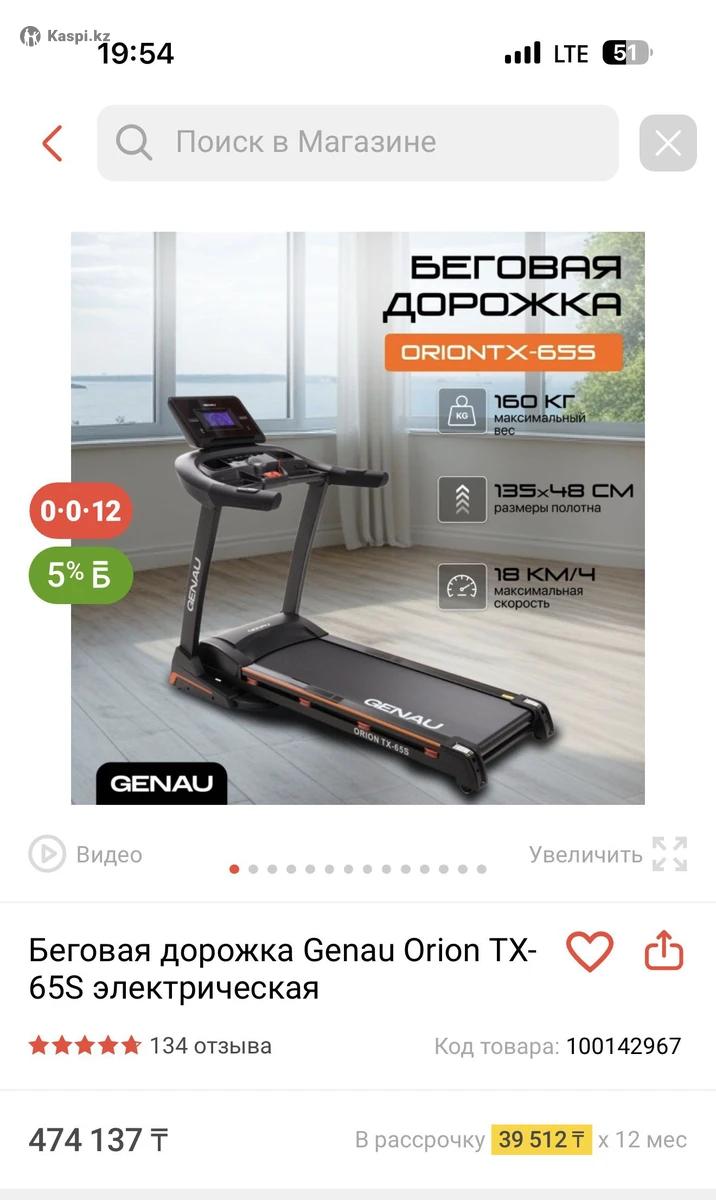Add the treadmill to favorites with heart
716x1200 pixels.
[589, 951]
